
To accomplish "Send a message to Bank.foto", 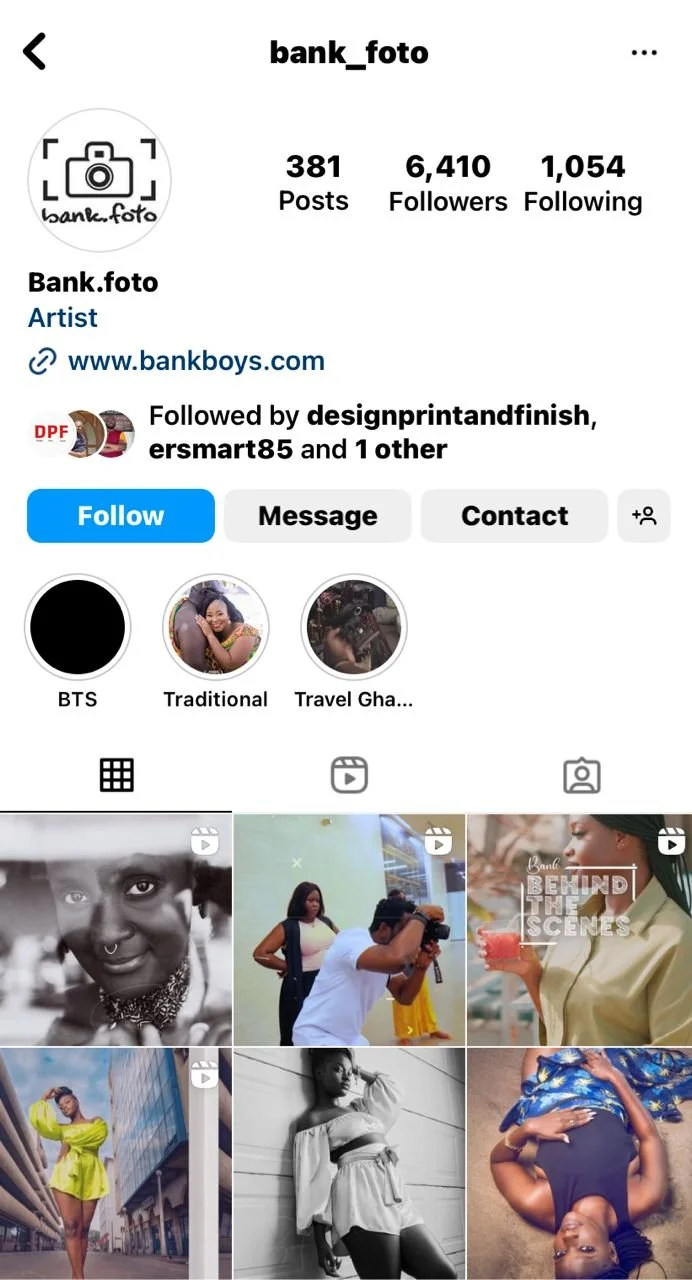I will 317,516.
